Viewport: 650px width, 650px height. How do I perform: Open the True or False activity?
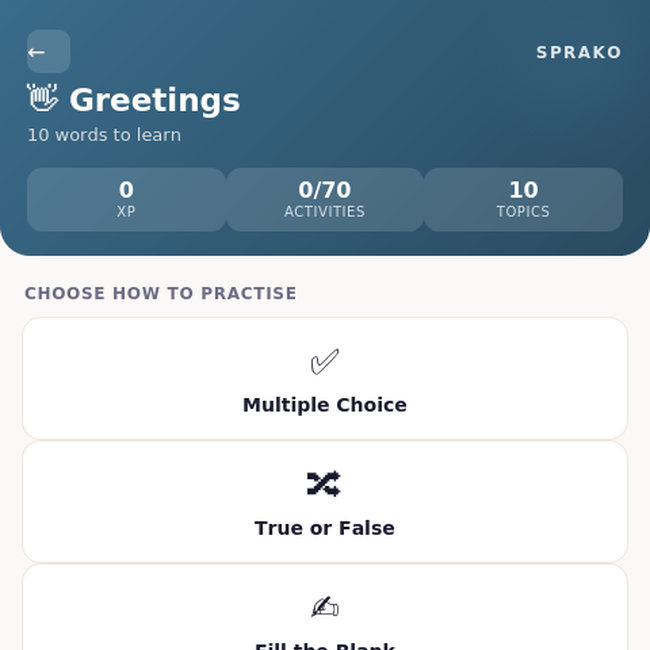(x=325, y=502)
